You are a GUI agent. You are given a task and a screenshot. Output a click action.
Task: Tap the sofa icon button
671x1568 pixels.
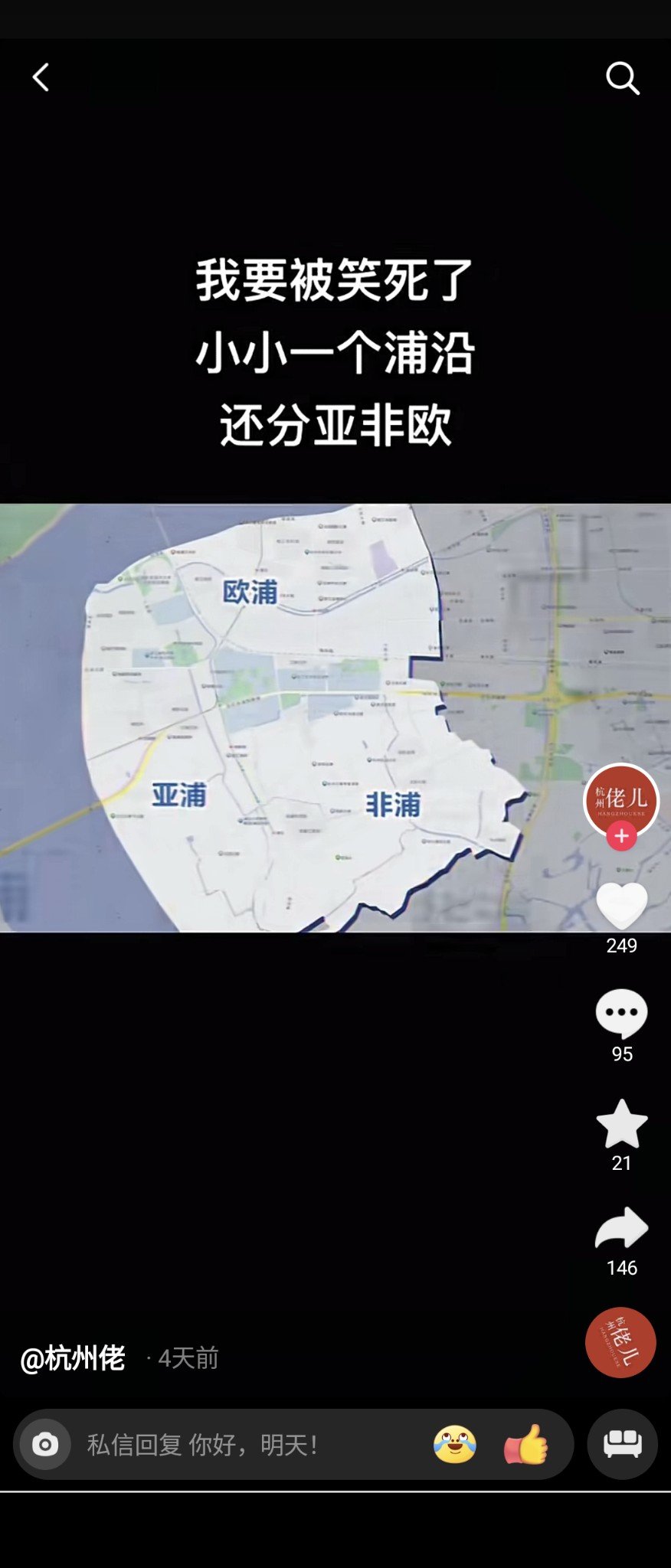tap(622, 1444)
